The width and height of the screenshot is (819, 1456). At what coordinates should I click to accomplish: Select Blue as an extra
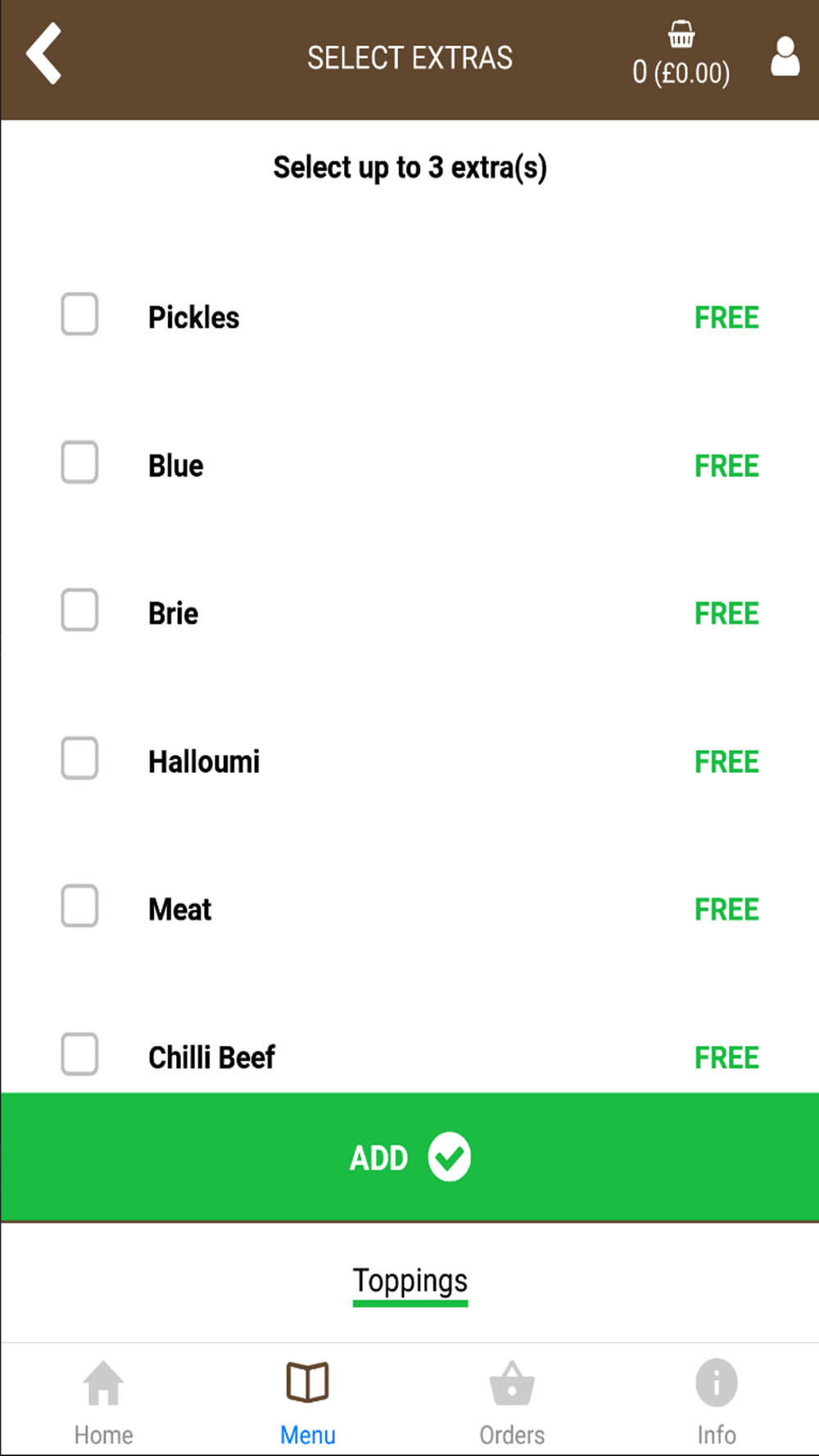click(x=79, y=463)
